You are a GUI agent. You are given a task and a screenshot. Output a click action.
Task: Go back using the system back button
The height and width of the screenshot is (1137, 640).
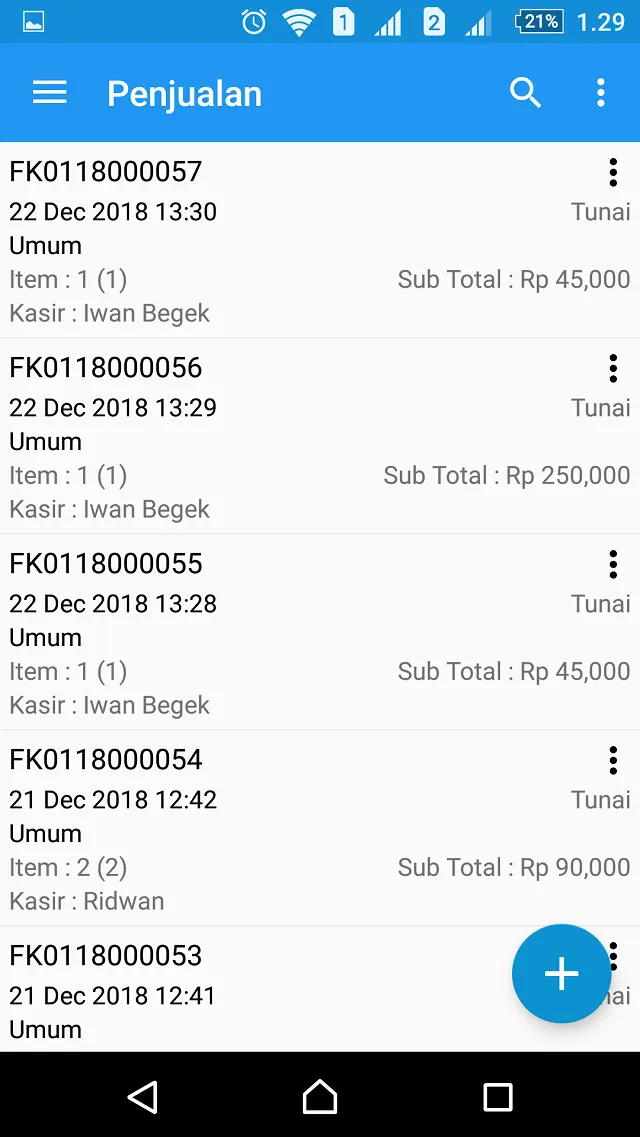point(143,1095)
